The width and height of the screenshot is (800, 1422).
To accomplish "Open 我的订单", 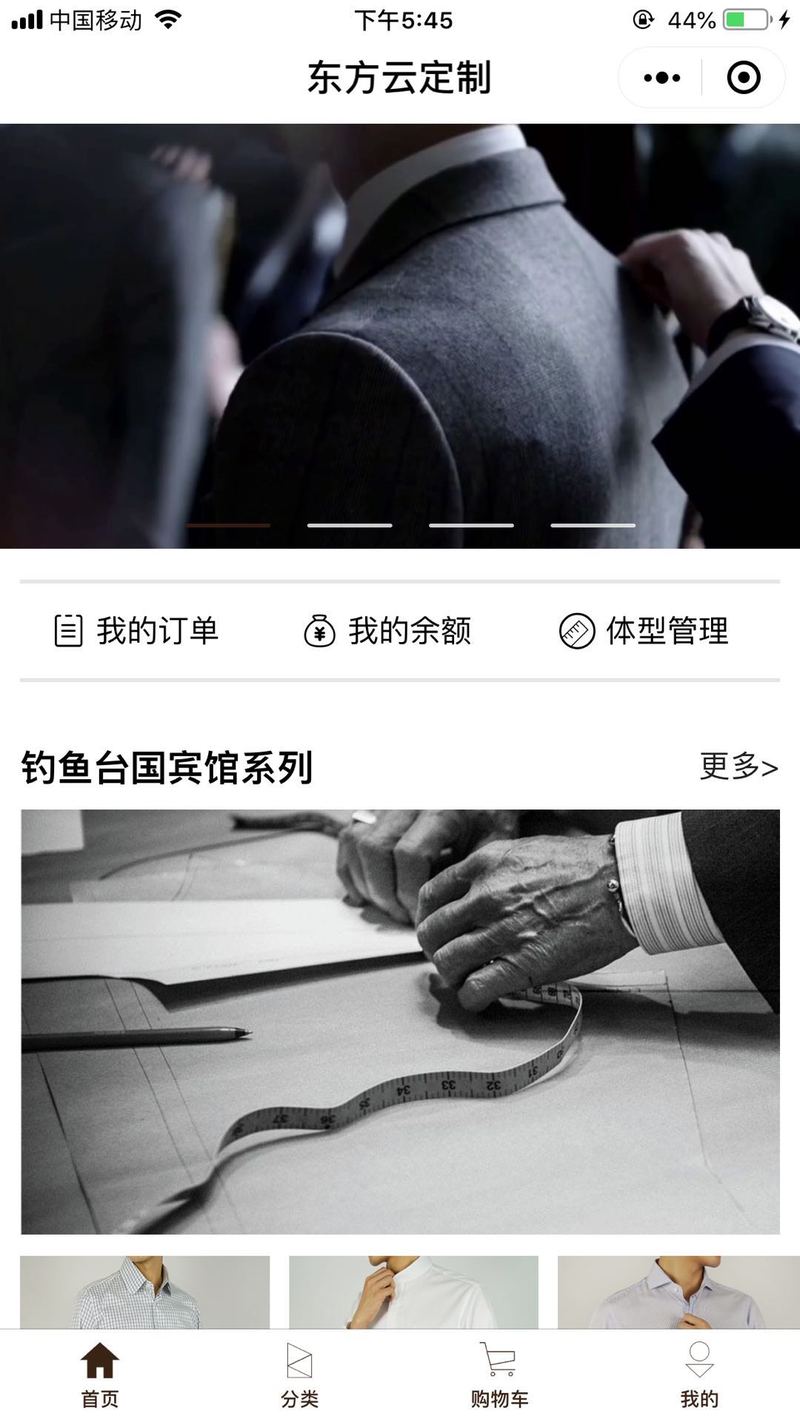I will tap(136, 631).
